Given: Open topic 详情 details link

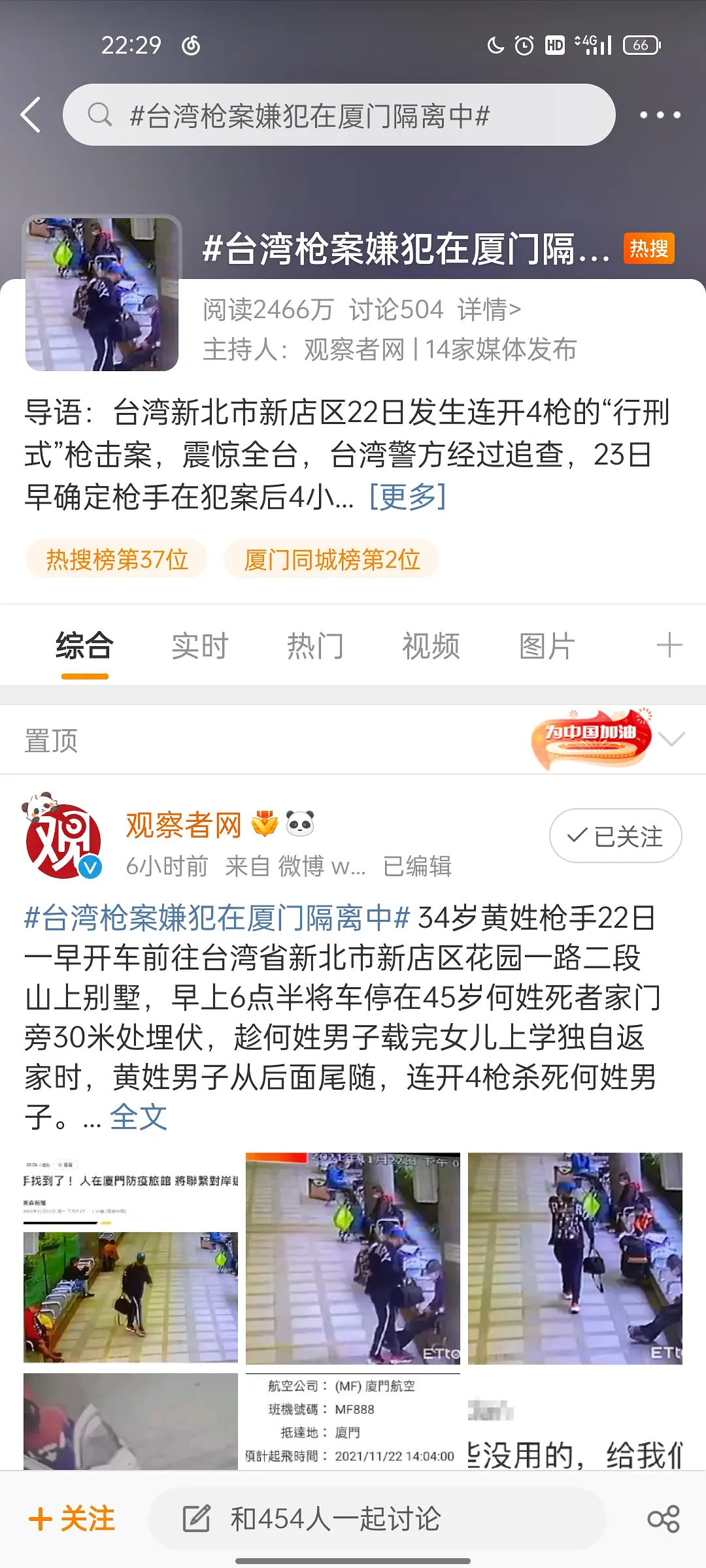Looking at the screenshot, I should [x=489, y=309].
